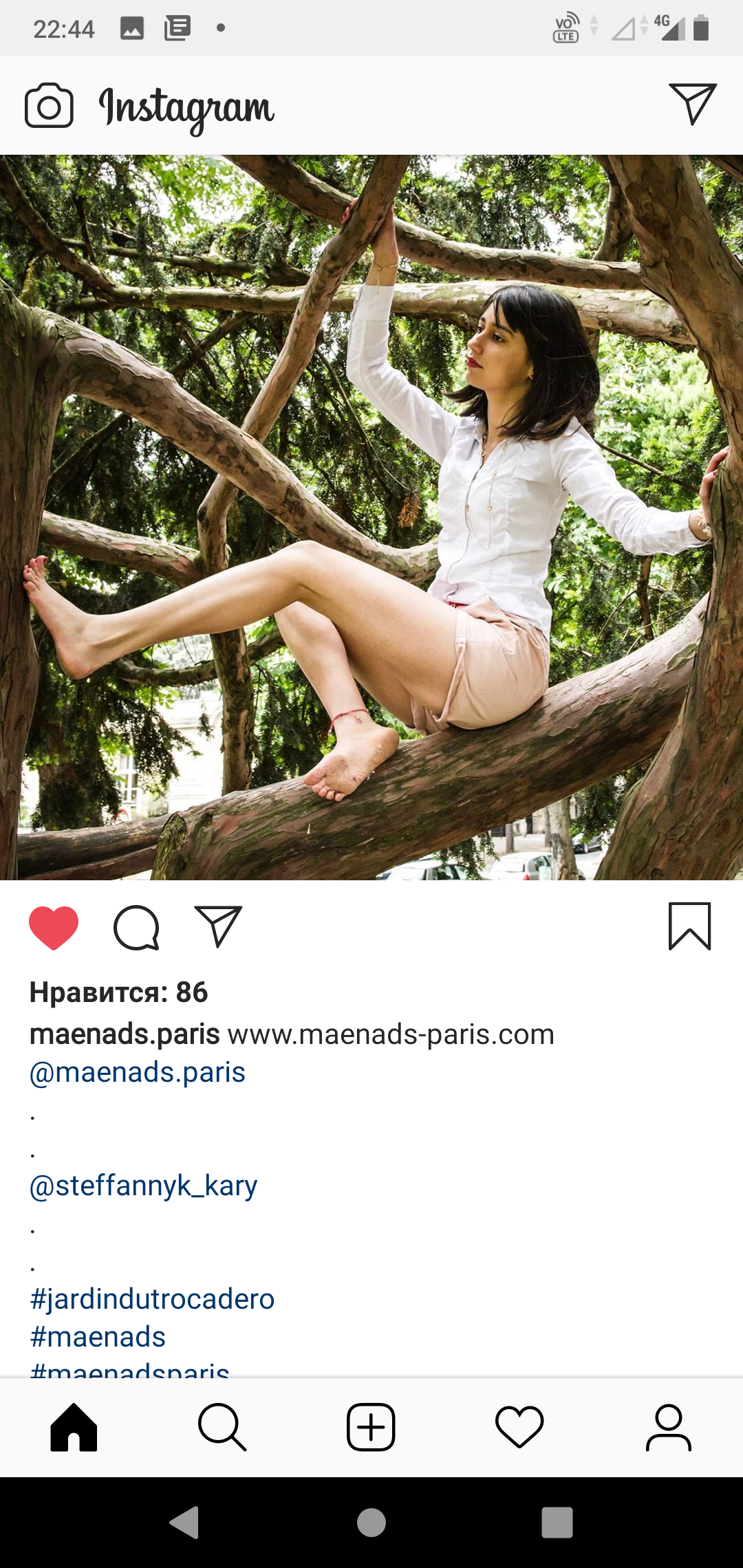The width and height of the screenshot is (743, 1568).
Task: Visit the @steffannyk_kary profile
Action: 144,1186
